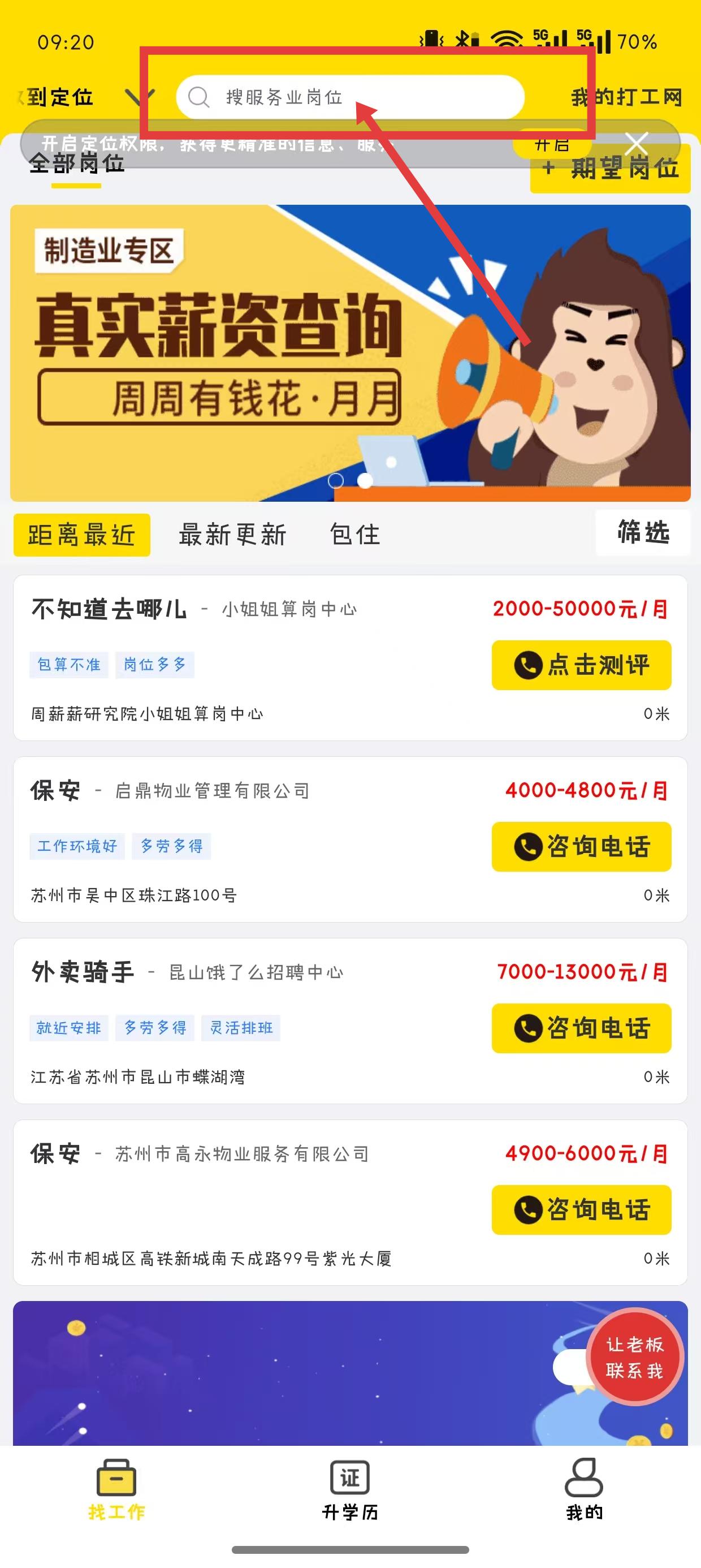Enable location via 开启 button

(x=551, y=145)
